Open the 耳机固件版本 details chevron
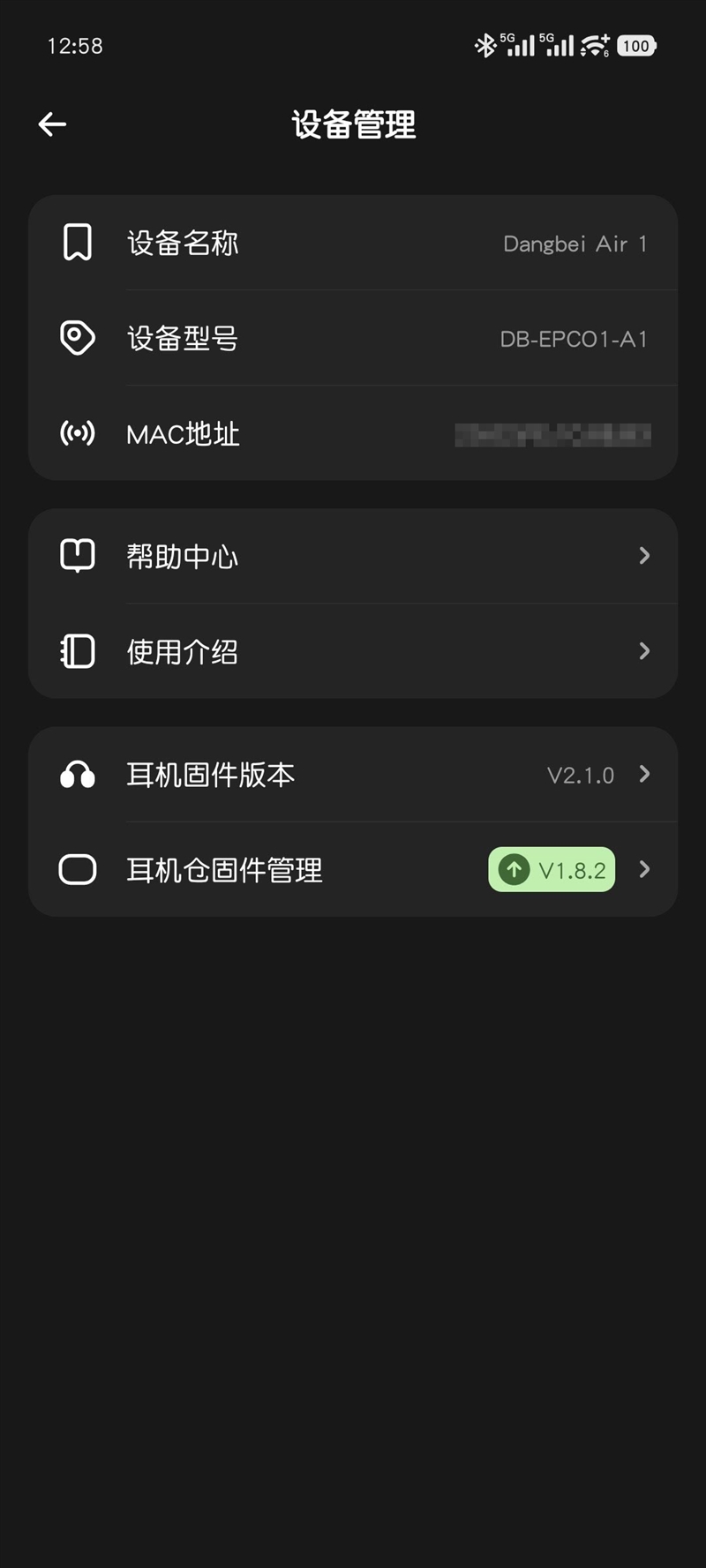This screenshot has height=1568, width=706. coord(644,774)
